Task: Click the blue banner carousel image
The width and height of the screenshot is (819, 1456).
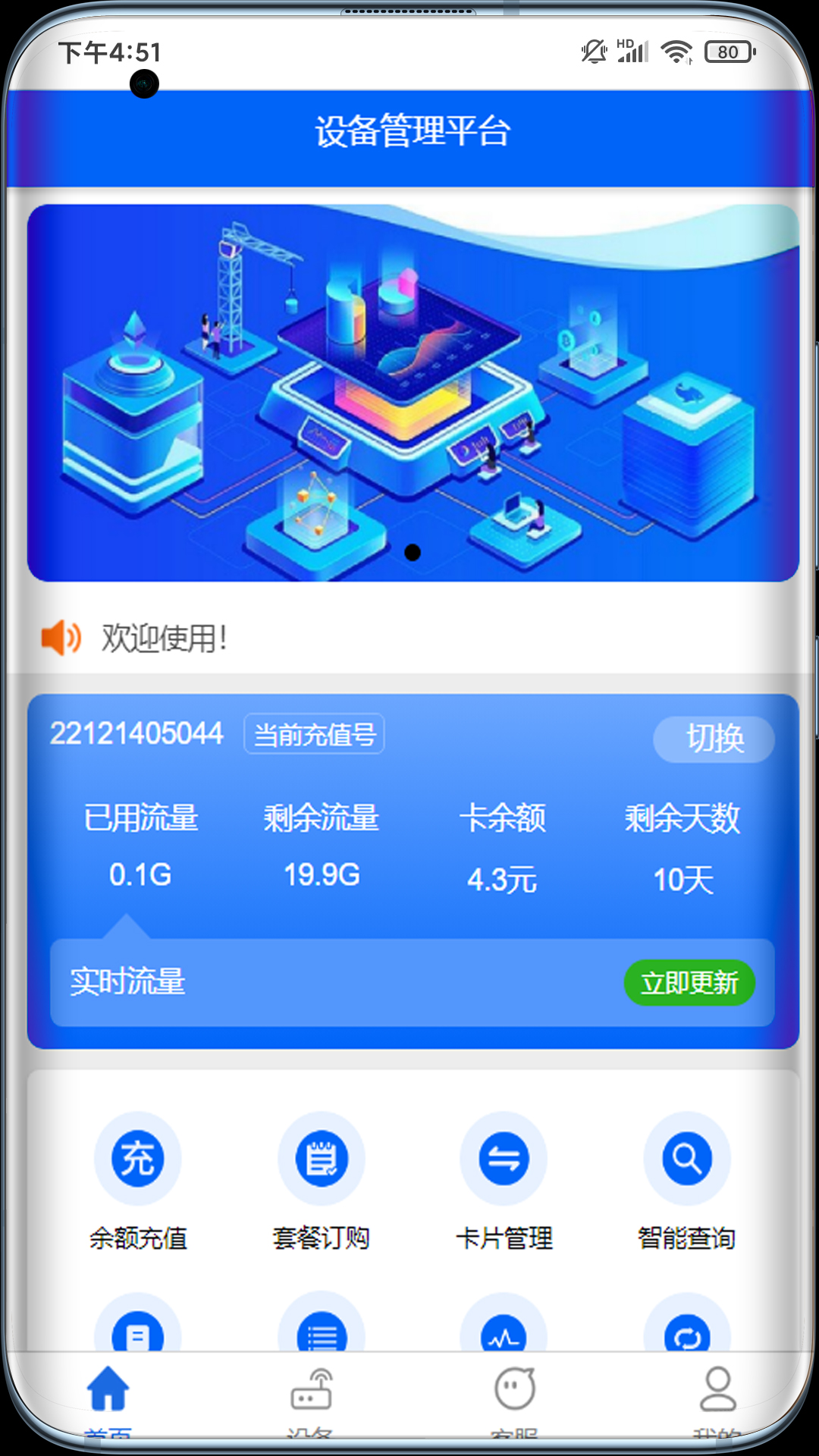Action: [x=409, y=387]
